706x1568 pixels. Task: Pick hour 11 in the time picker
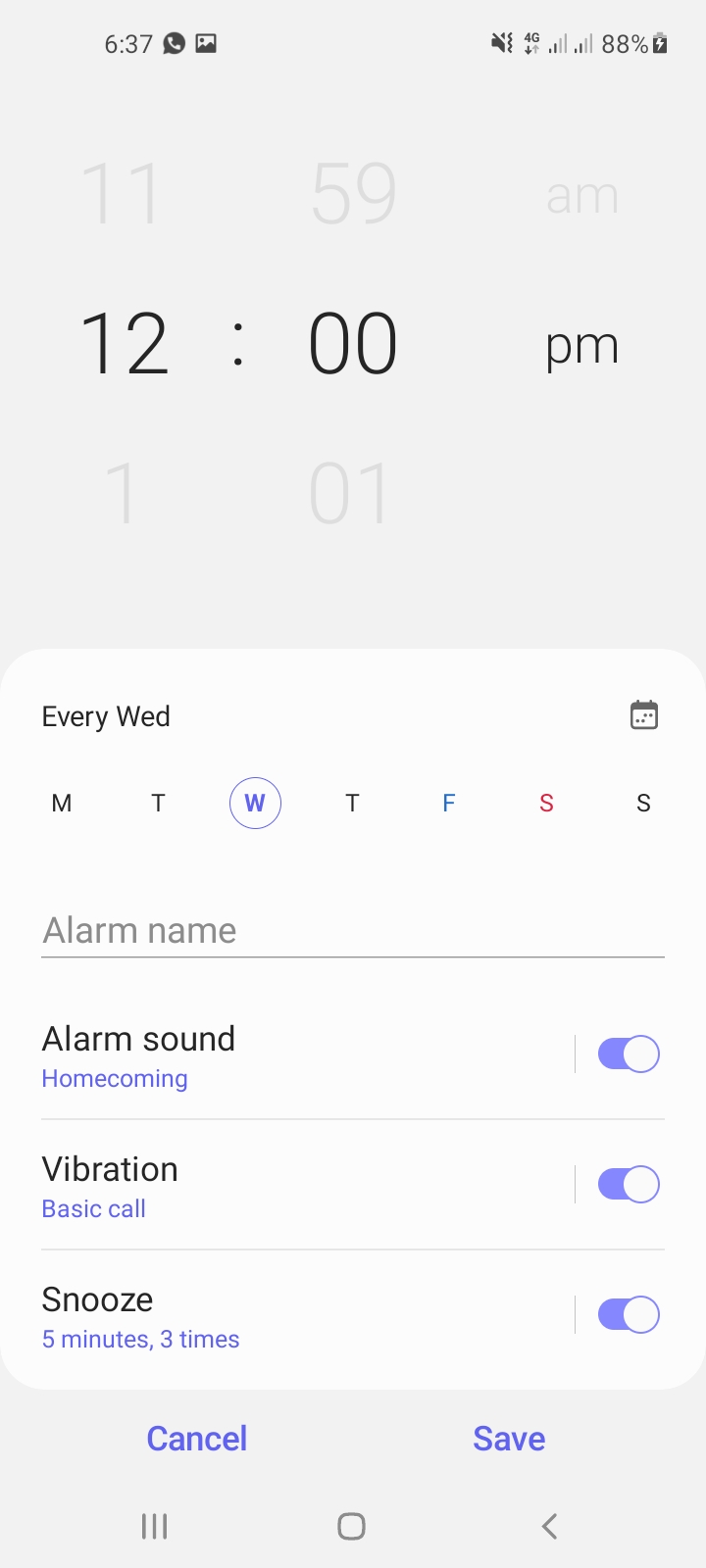(x=122, y=193)
